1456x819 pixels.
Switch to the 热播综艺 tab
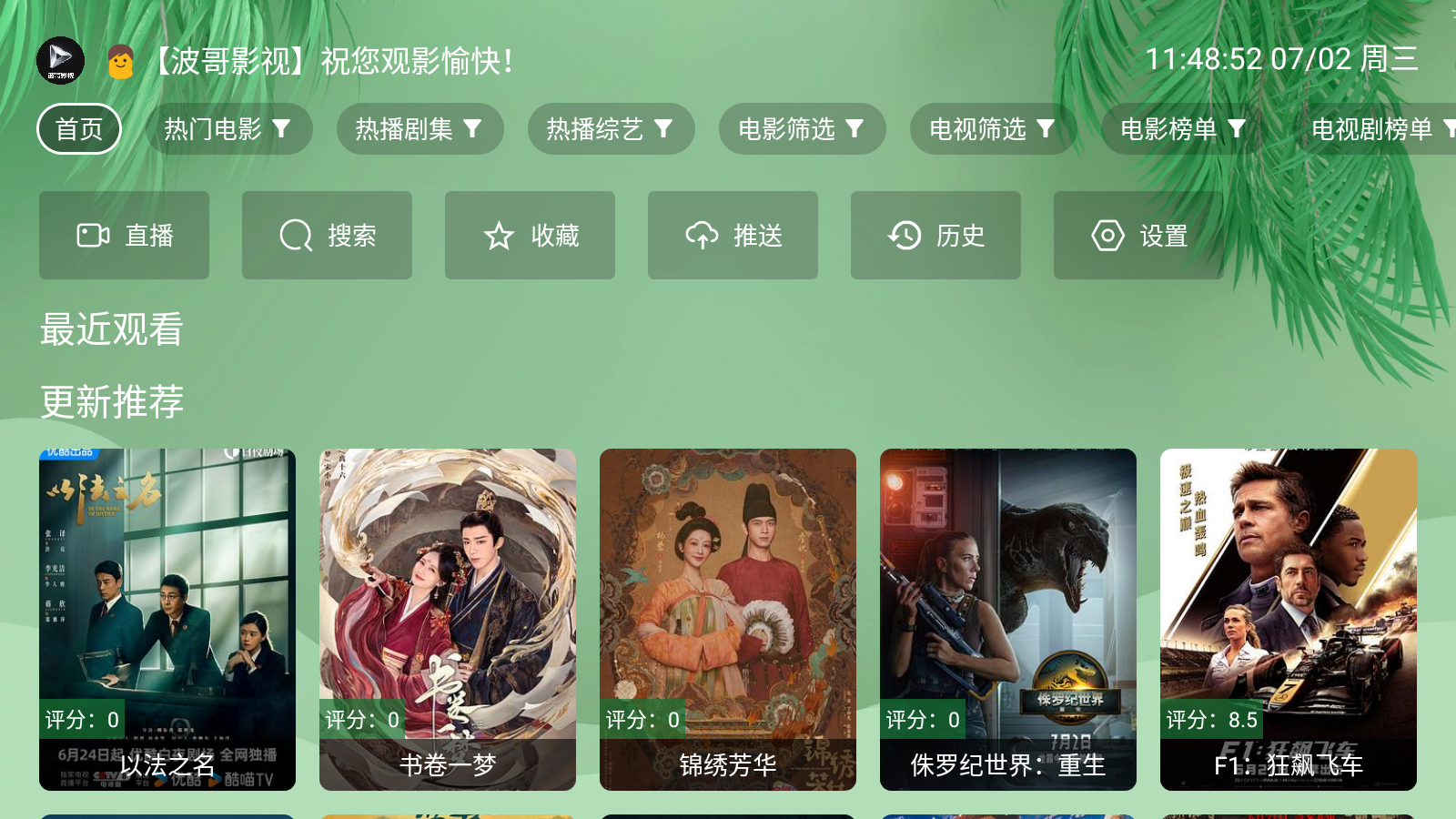[x=611, y=129]
